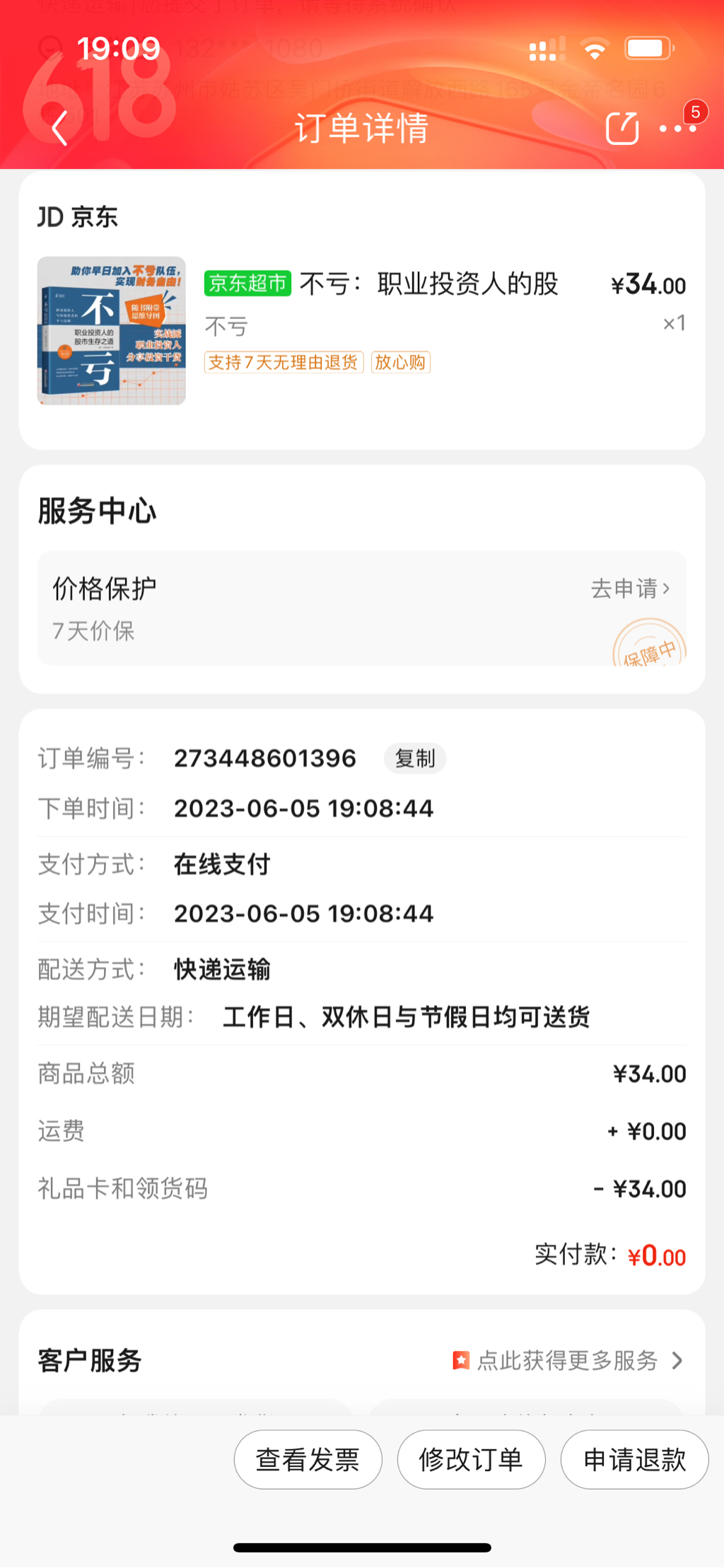View invoice with 查看发票
Image resolution: width=724 pixels, height=1568 pixels.
(308, 1459)
